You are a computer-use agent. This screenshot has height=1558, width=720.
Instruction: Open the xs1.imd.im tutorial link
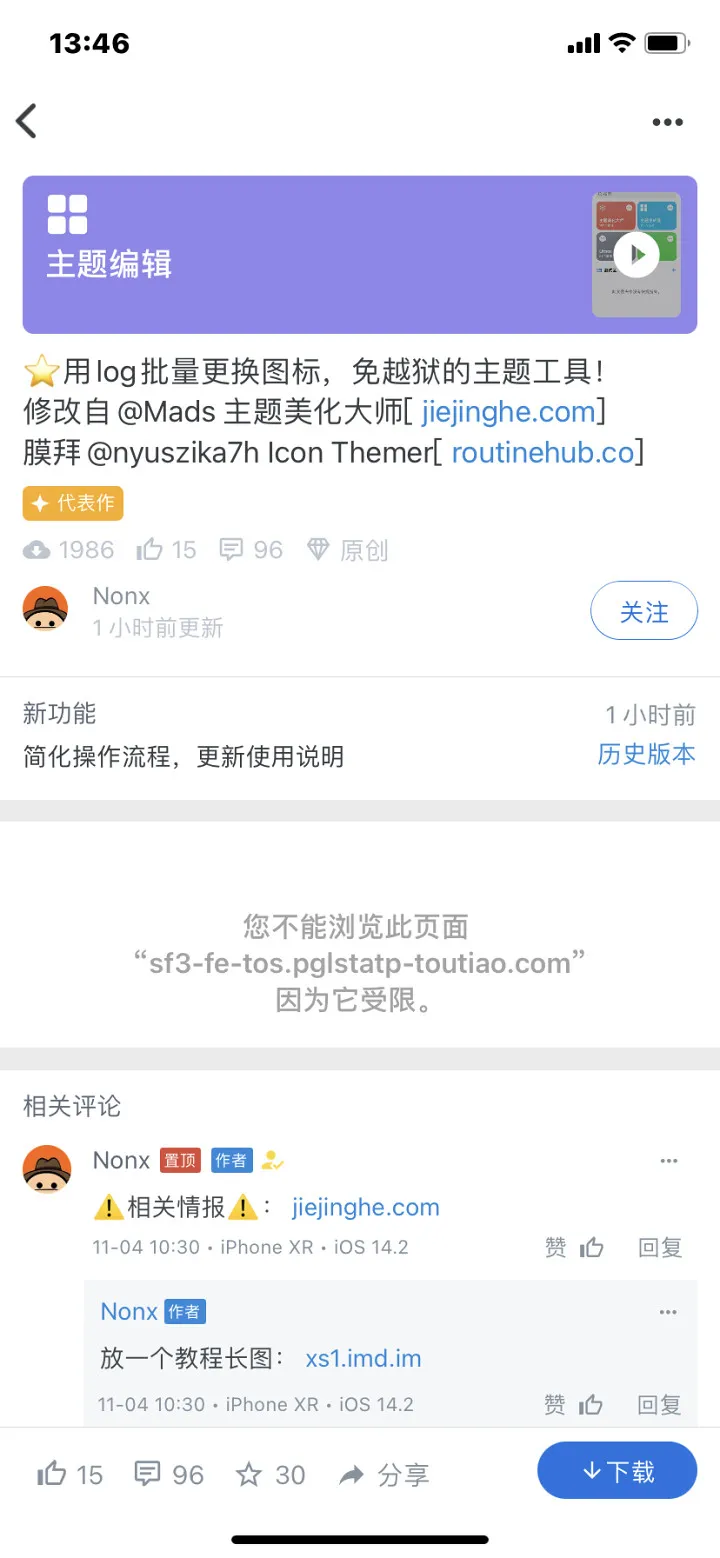pyautogui.click(x=363, y=1358)
